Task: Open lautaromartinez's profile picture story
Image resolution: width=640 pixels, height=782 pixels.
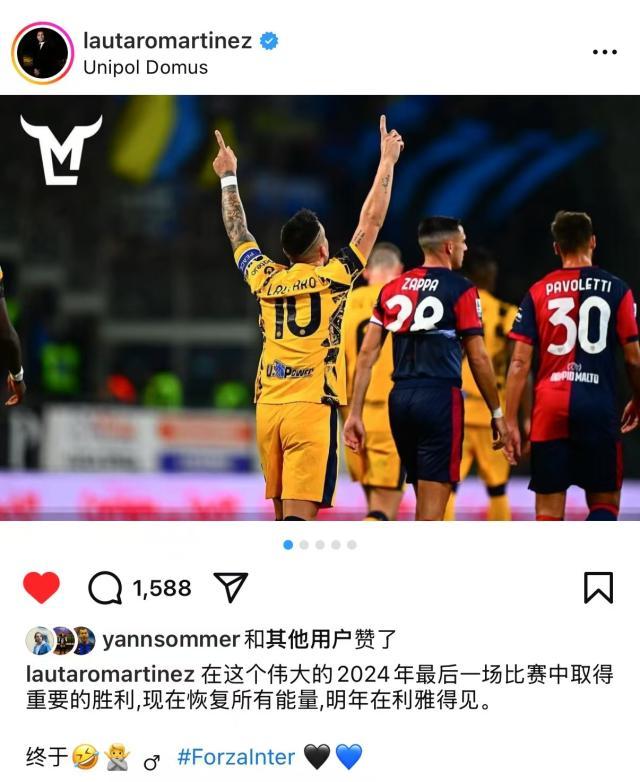Action: click(x=42, y=52)
